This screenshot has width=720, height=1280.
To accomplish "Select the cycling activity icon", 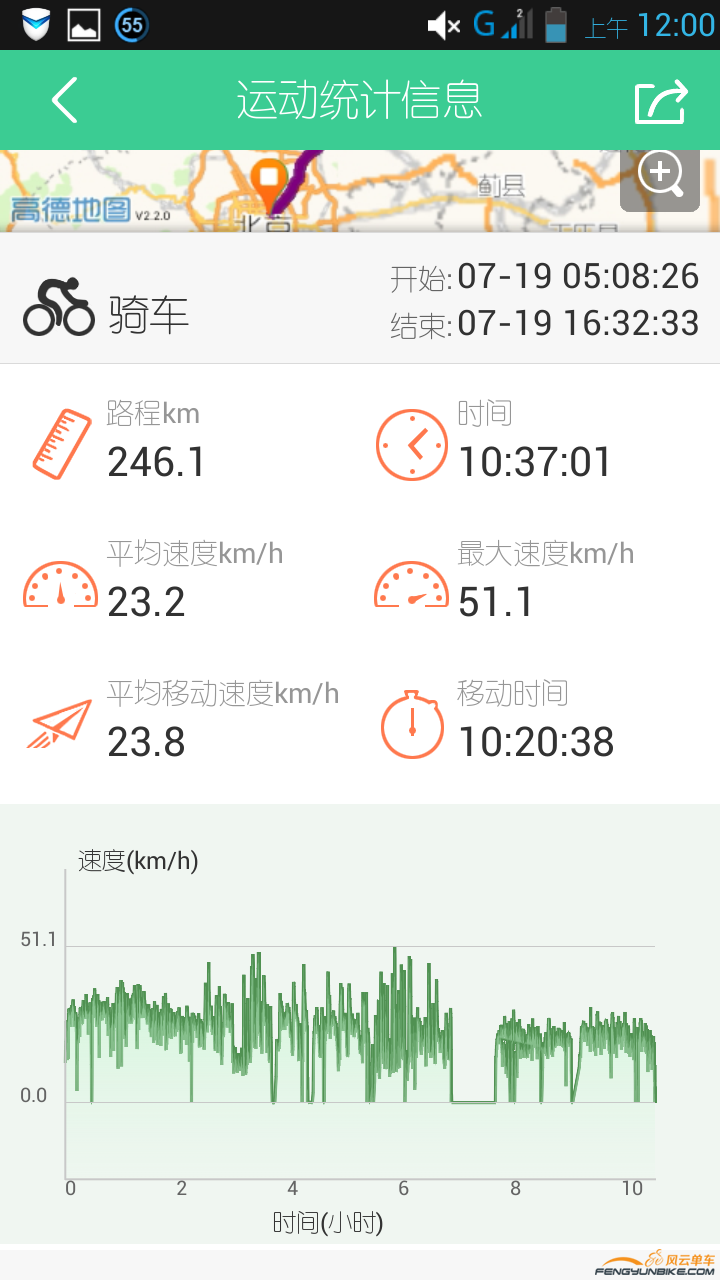I will tap(57, 299).
